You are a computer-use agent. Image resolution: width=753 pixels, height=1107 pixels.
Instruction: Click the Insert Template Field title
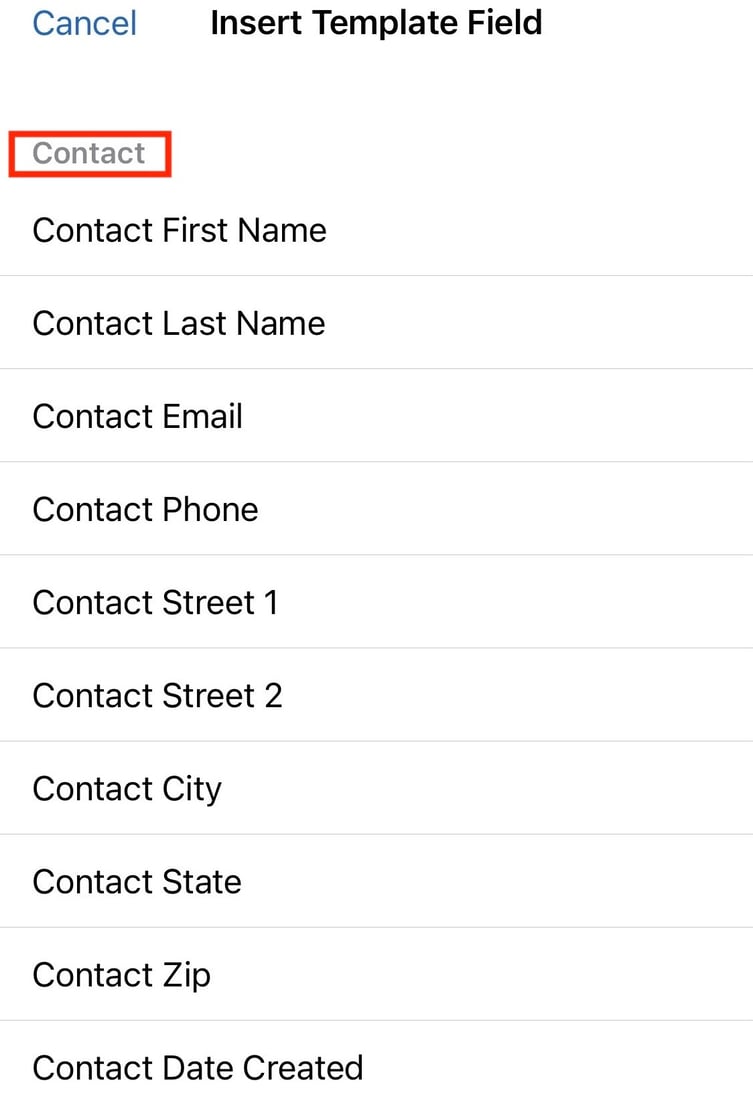[377, 22]
